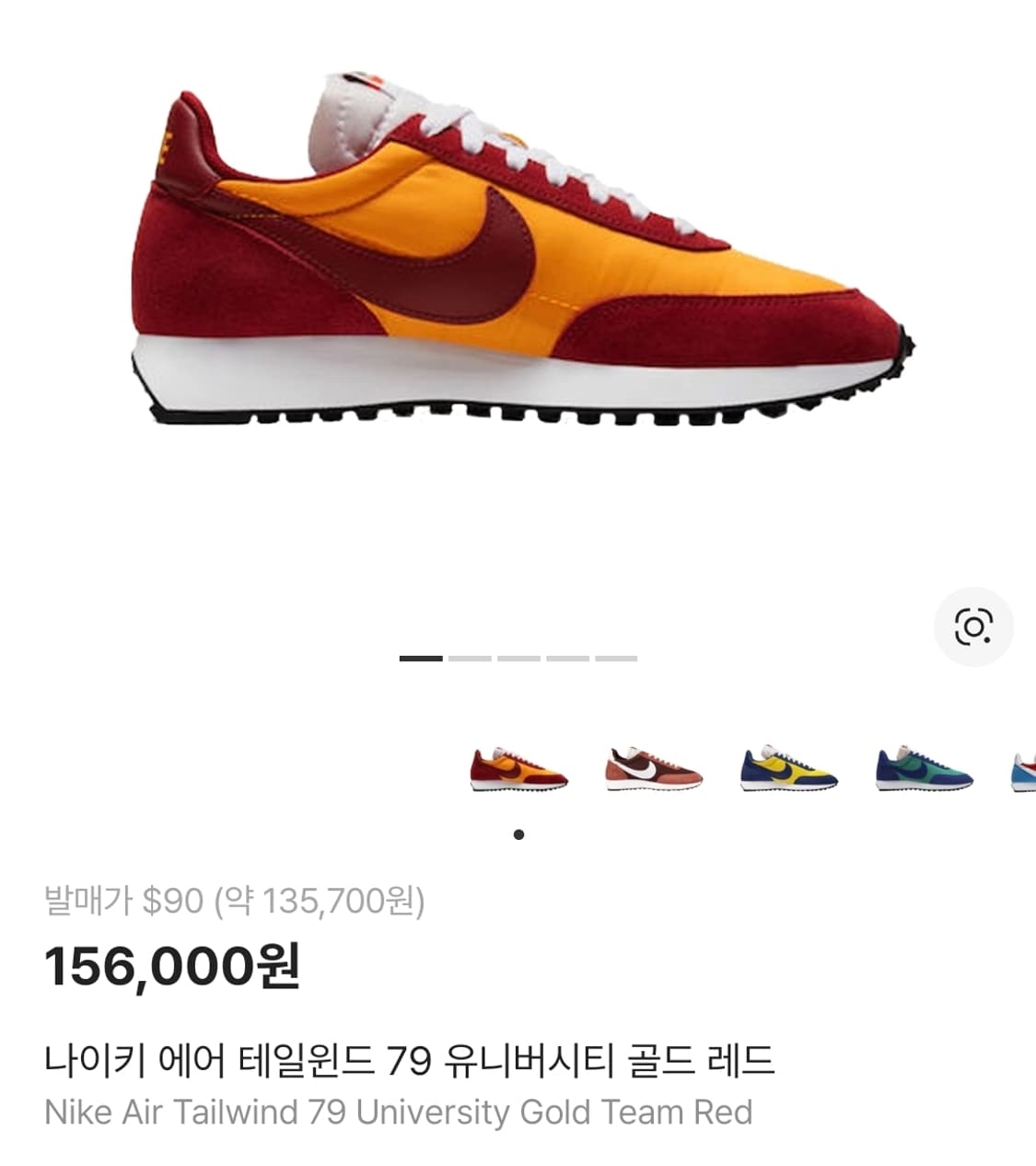Screen dimensions: 1036x1166
Task: Click Nike Air Tailwind 79 University Gold Team Red
Action: 400,1112
